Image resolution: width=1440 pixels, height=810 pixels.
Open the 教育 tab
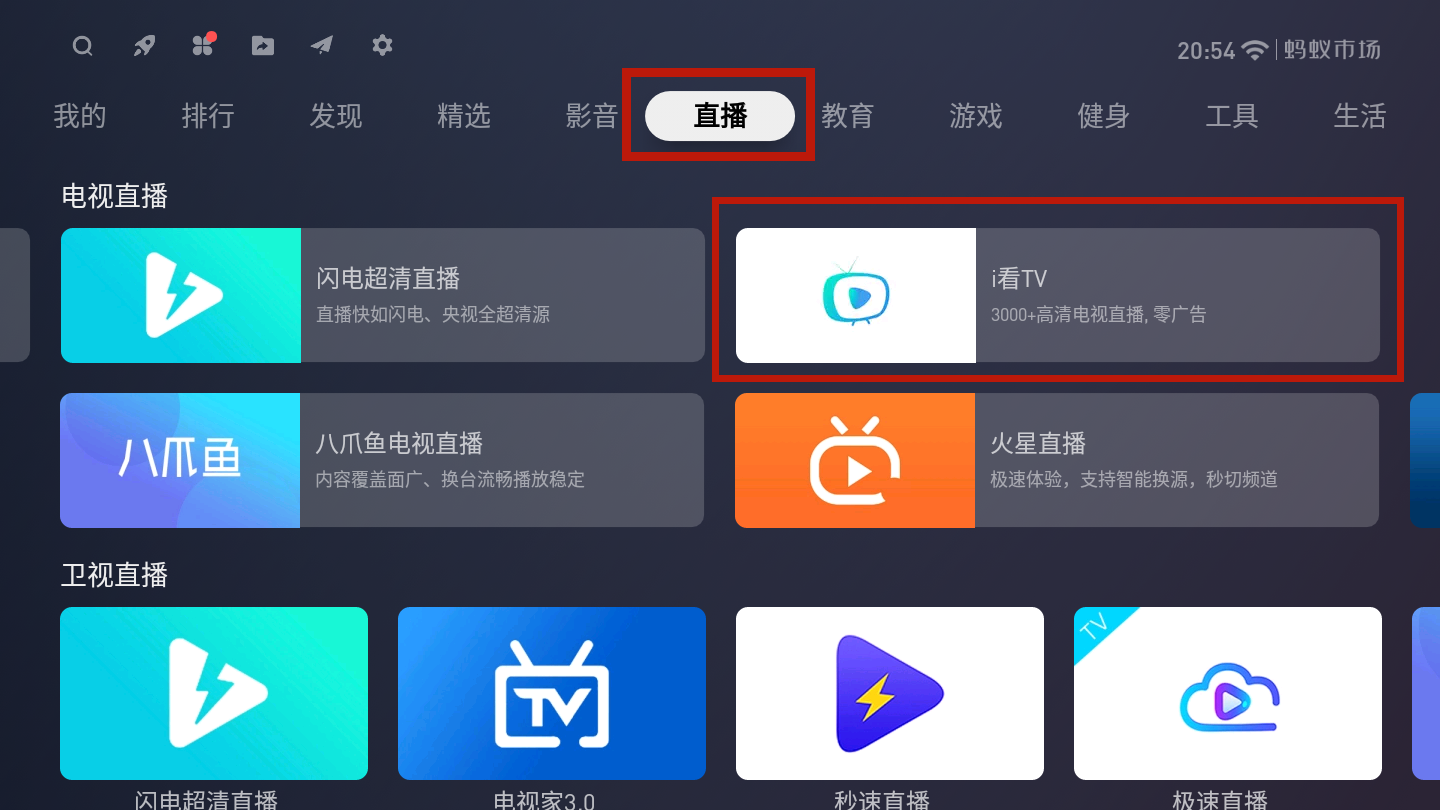pos(848,116)
